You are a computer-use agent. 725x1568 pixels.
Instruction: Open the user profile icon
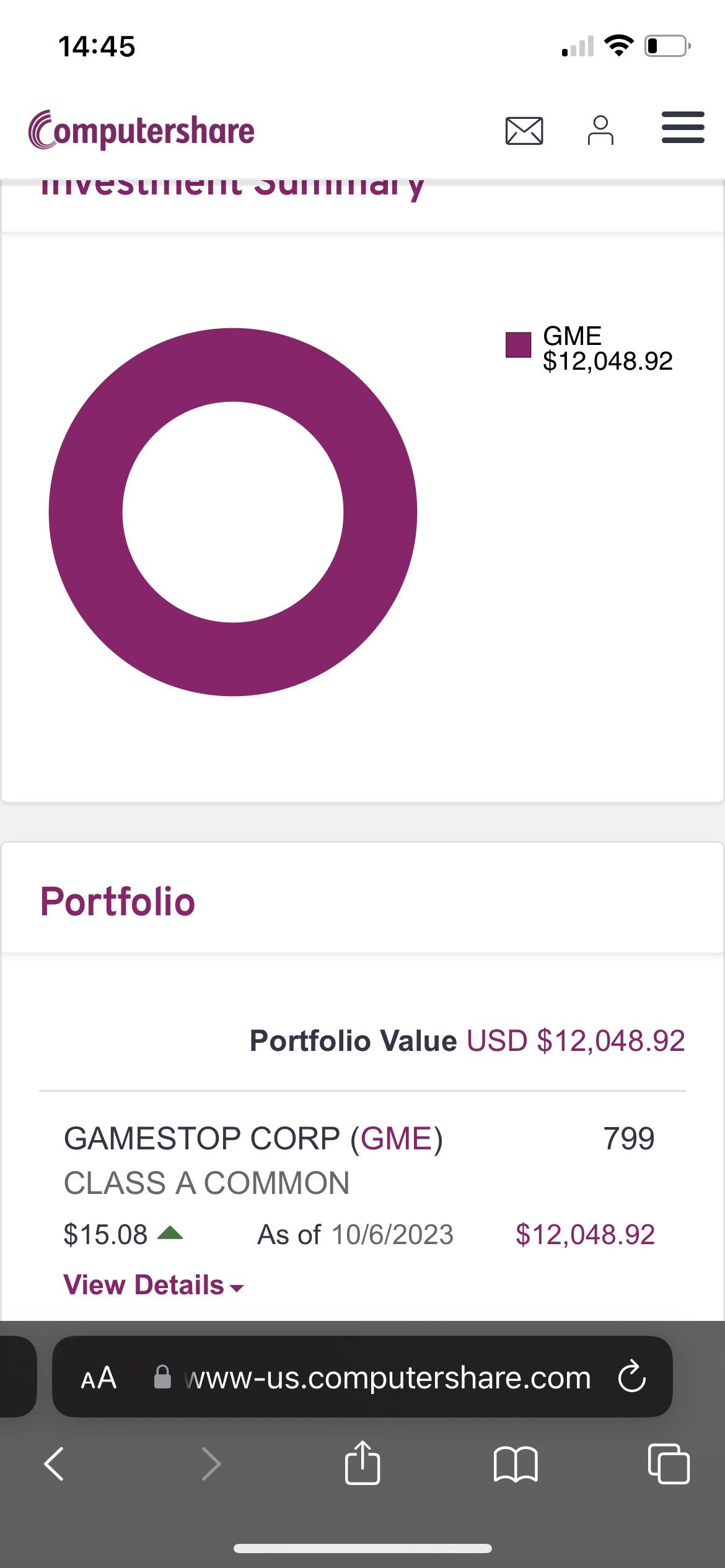pos(600,130)
